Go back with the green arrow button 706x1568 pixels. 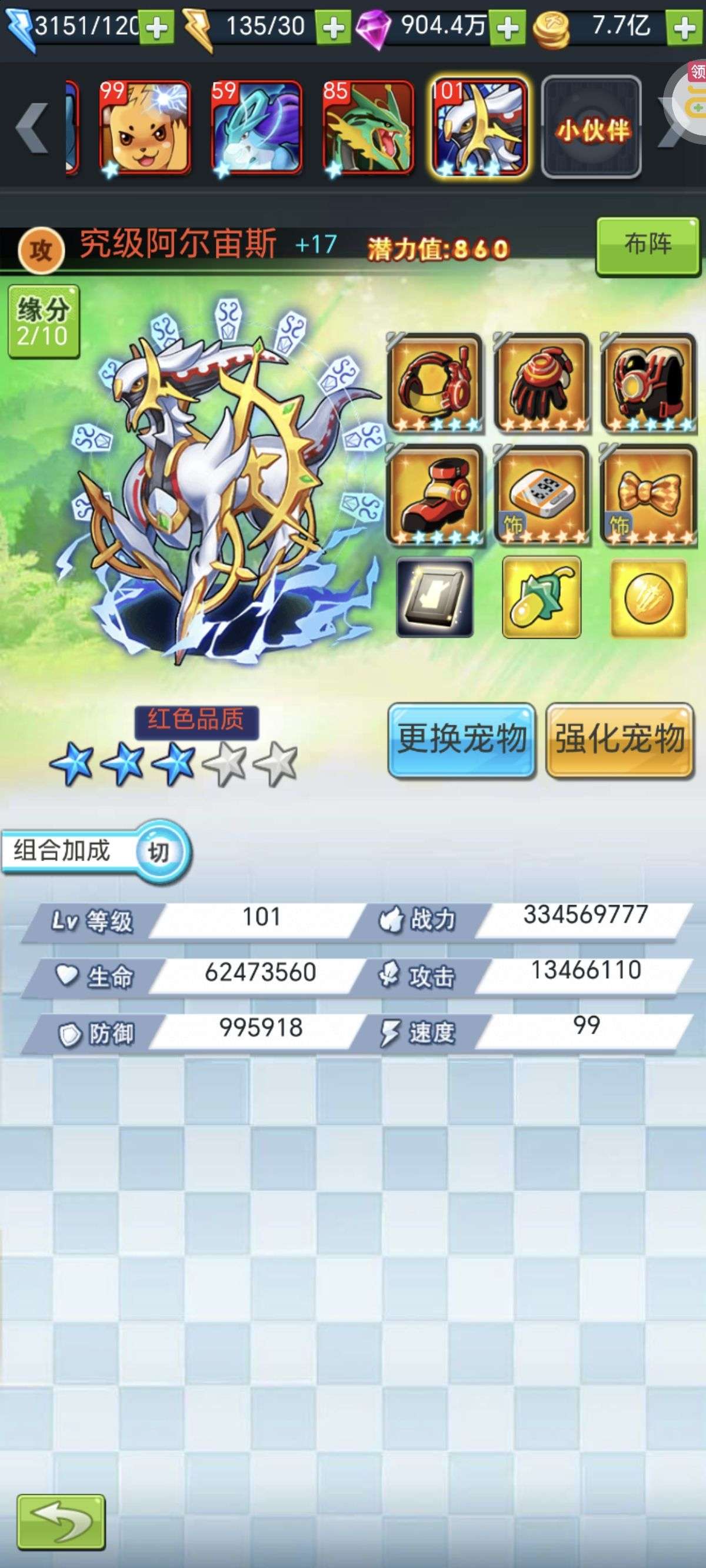(x=61, y=1521)
